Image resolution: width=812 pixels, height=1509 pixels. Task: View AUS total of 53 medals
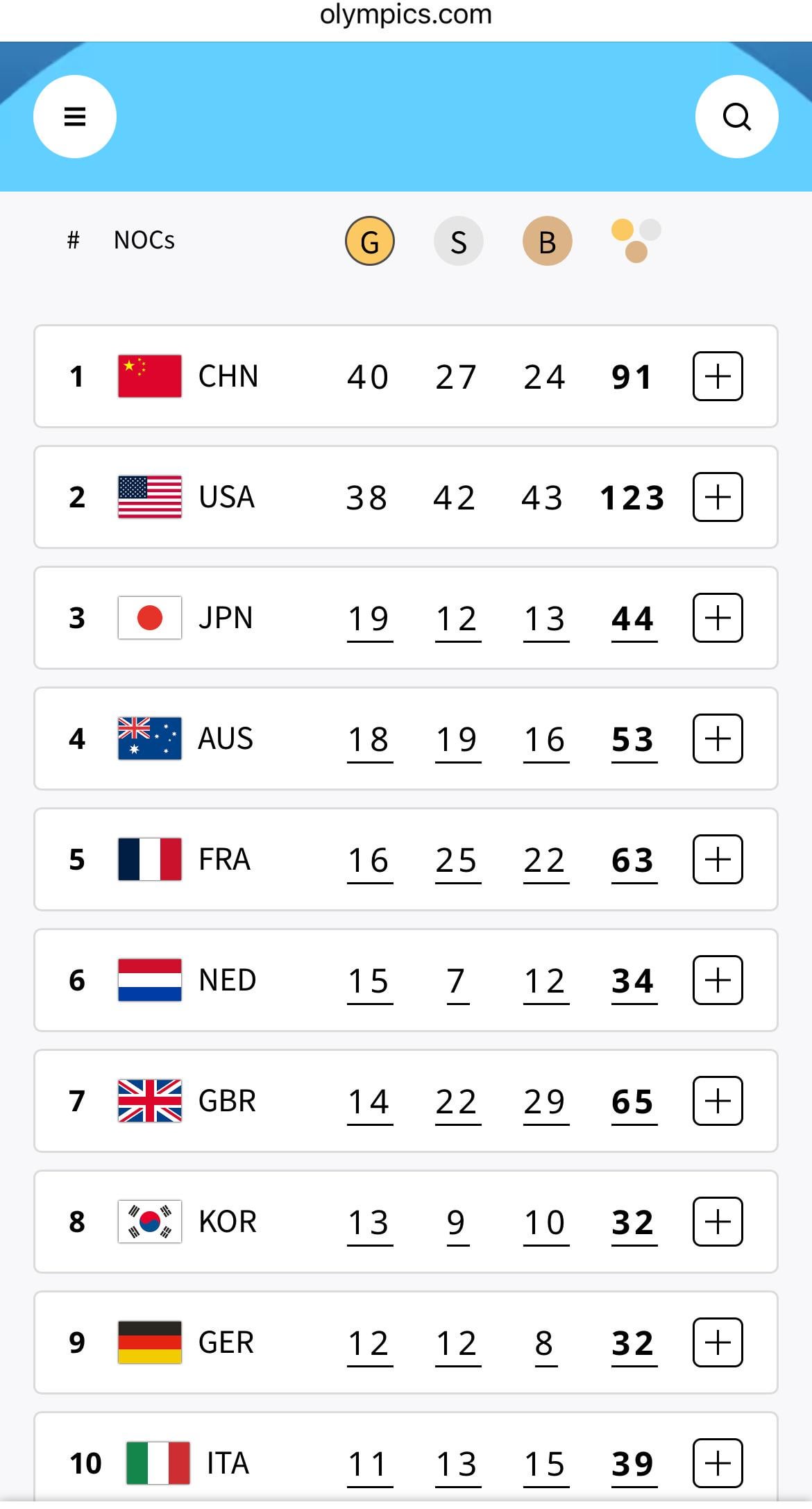point(634,740)
